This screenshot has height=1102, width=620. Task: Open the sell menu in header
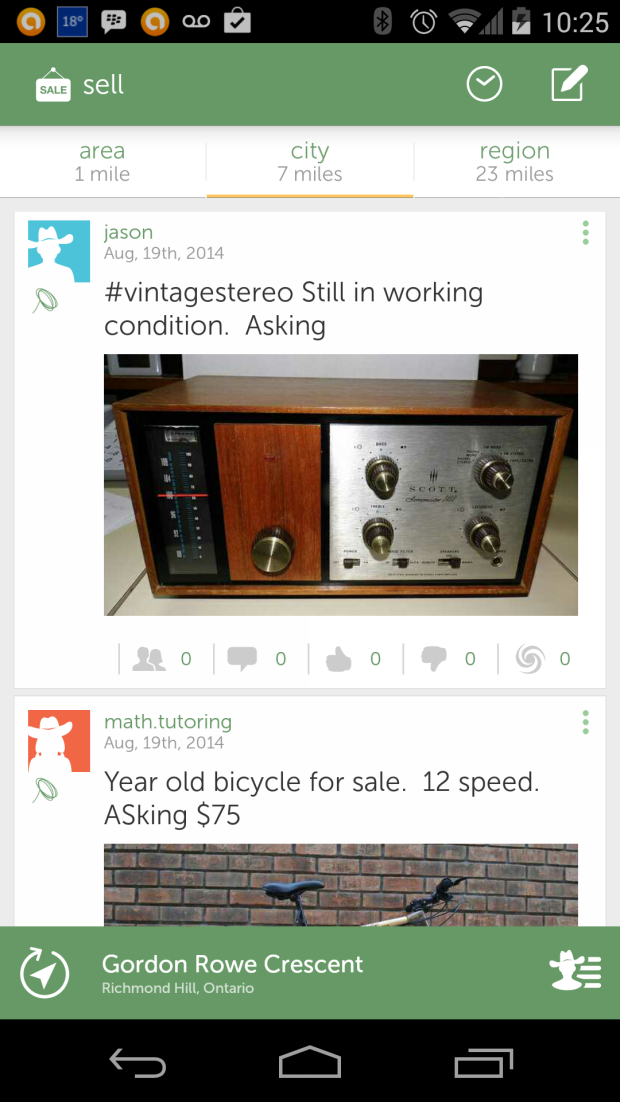click(80, 86)
